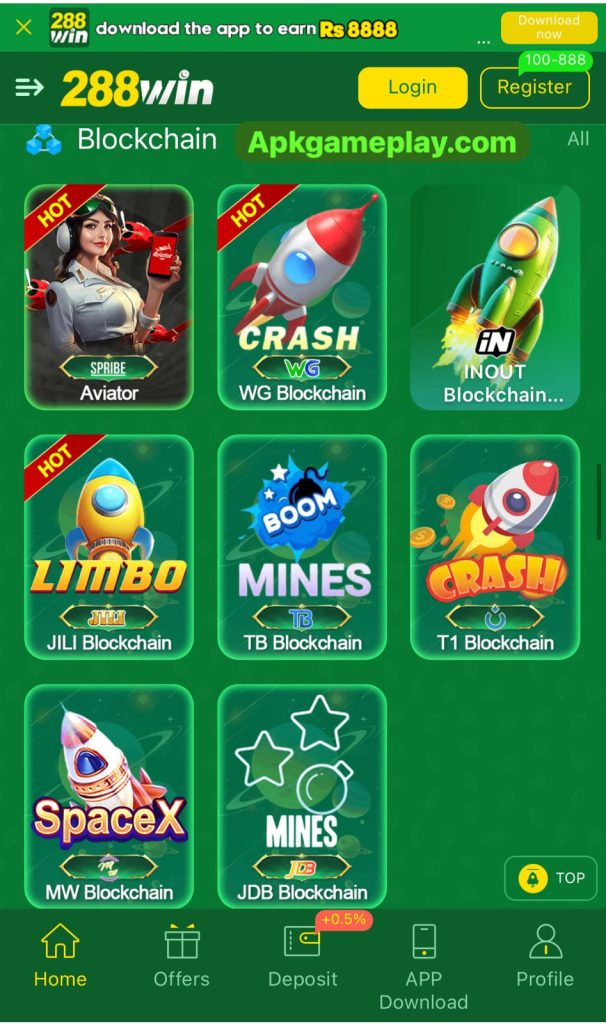Open the Deposit tab

[302, 957]
